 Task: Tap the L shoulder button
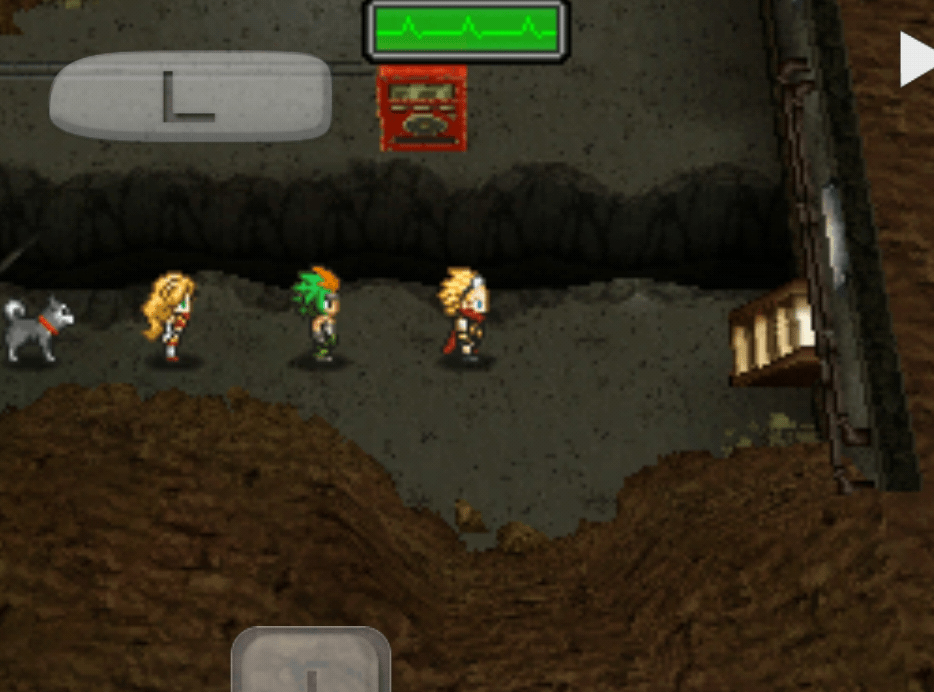(190, 96)
